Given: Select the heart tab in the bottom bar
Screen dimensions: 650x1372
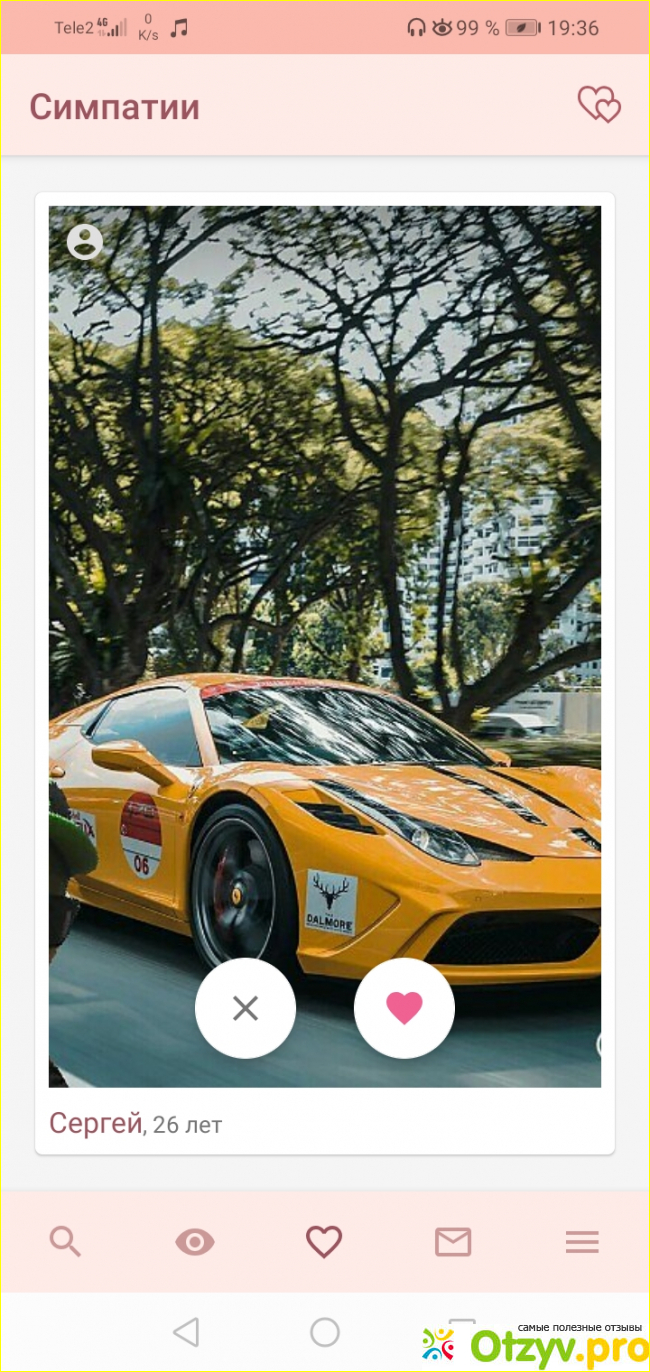Looking at the screenshot, I should (324, 1242).
